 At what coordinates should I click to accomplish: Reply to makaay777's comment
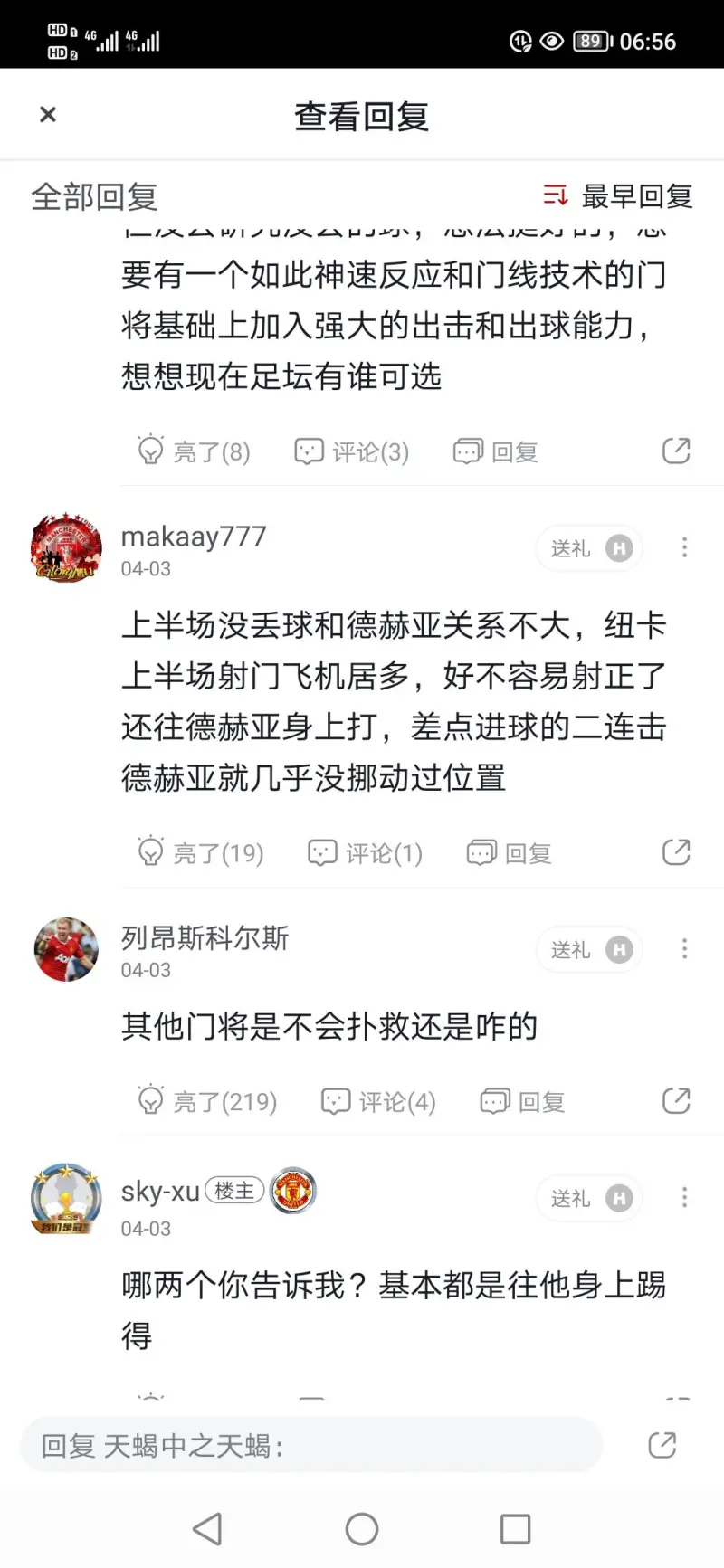510,852
